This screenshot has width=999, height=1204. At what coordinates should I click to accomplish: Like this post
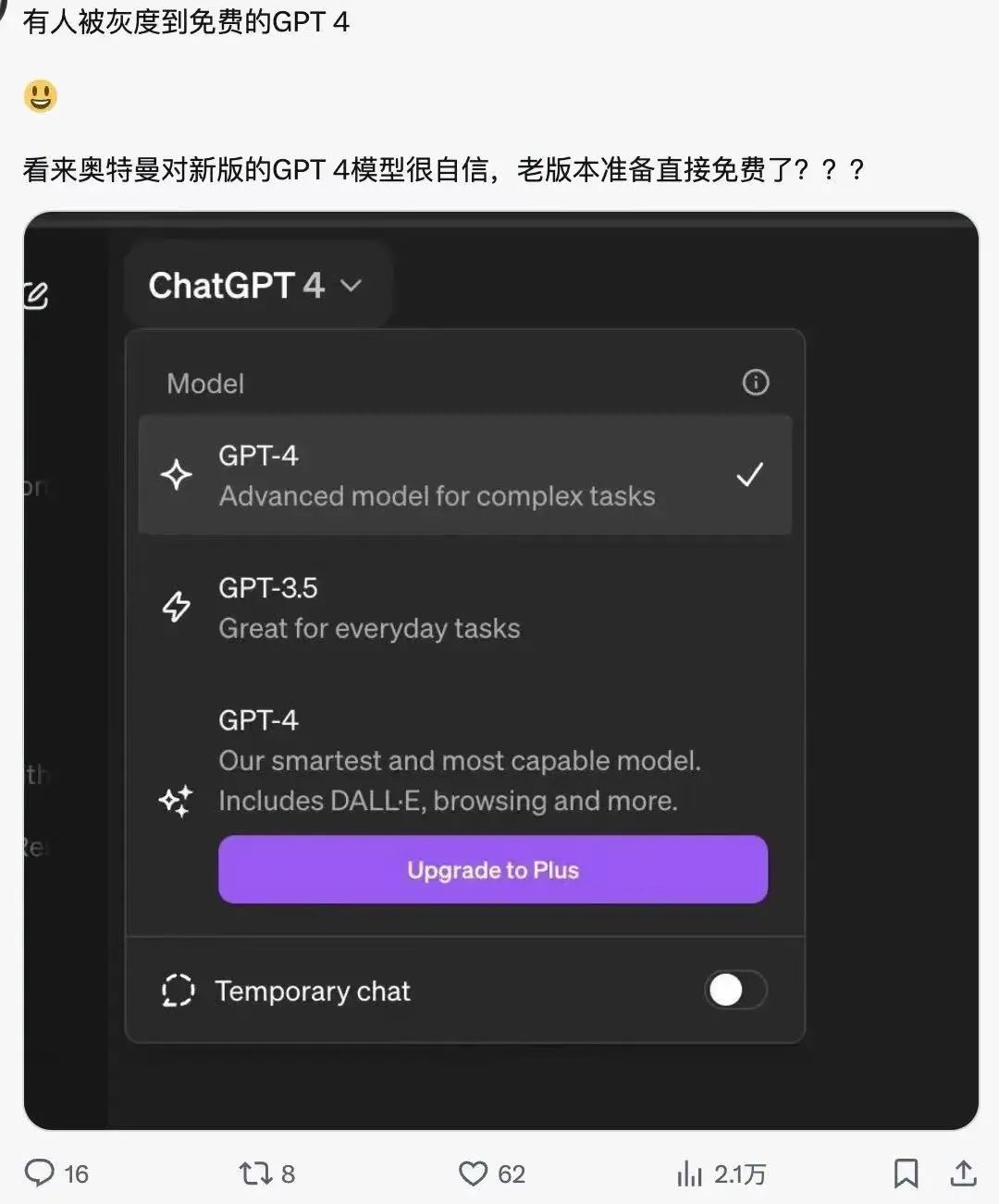473,1173
